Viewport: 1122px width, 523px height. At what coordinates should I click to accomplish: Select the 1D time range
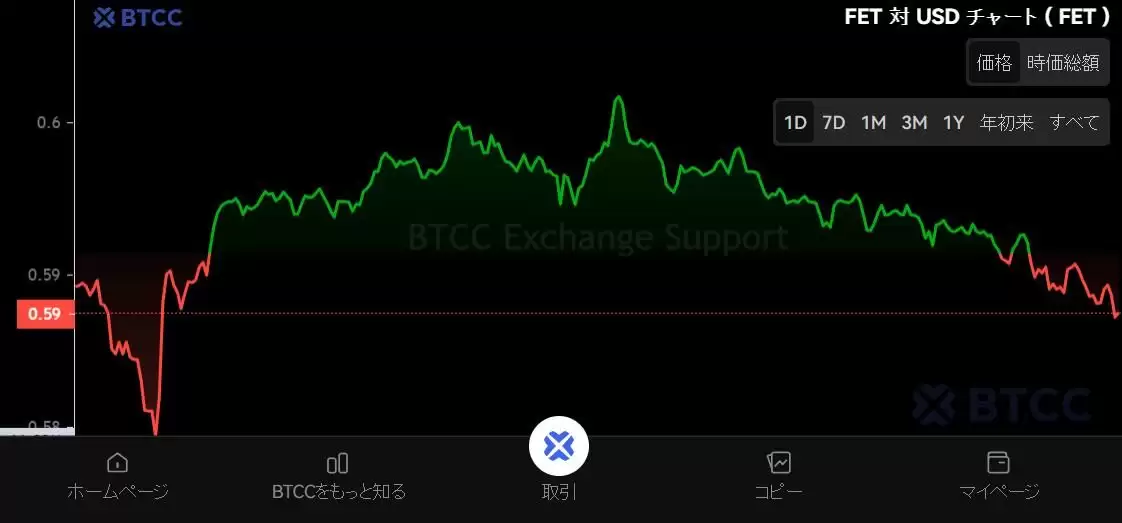click(795, 123)
